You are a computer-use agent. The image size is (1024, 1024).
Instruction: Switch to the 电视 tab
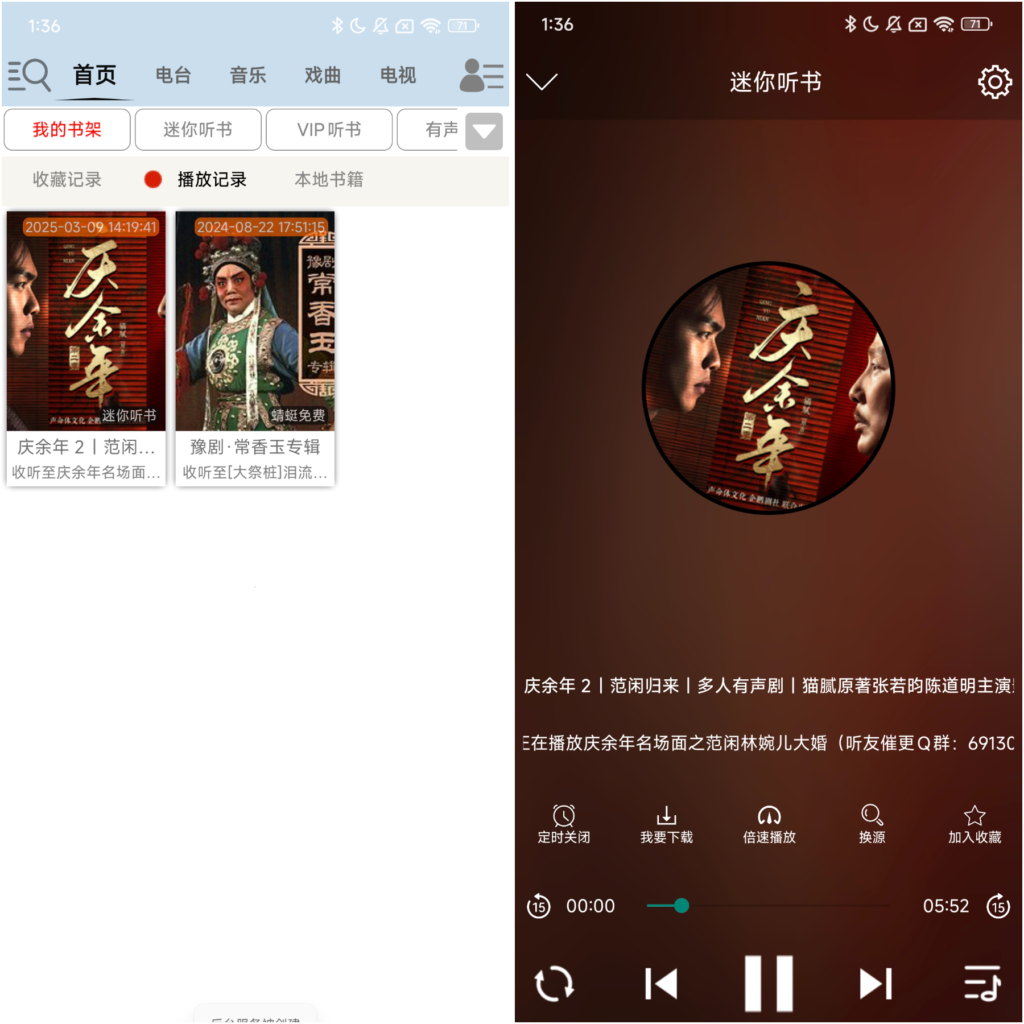click(398, 75)
